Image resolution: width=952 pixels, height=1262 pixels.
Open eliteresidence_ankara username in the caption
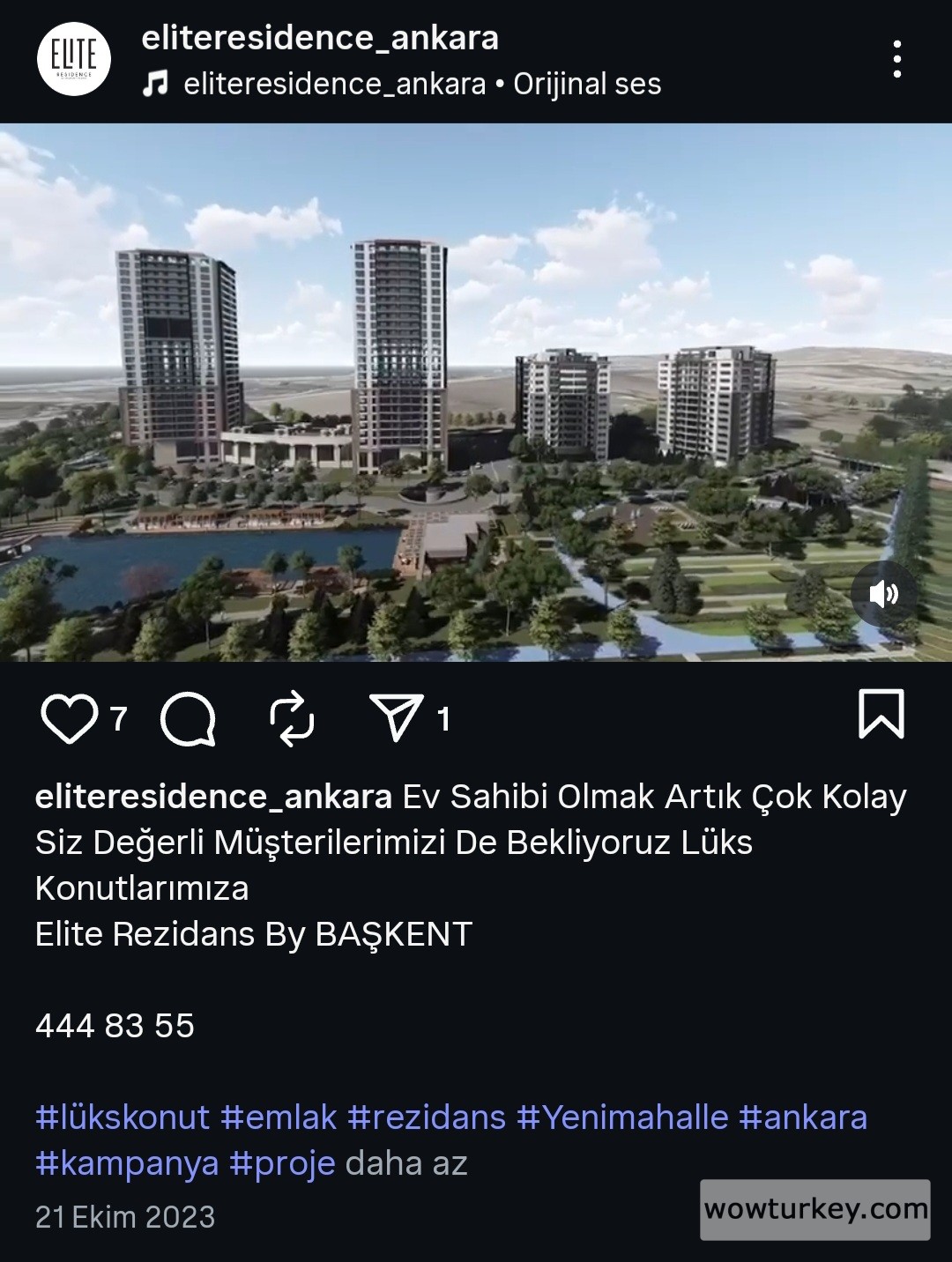point(213,797)
